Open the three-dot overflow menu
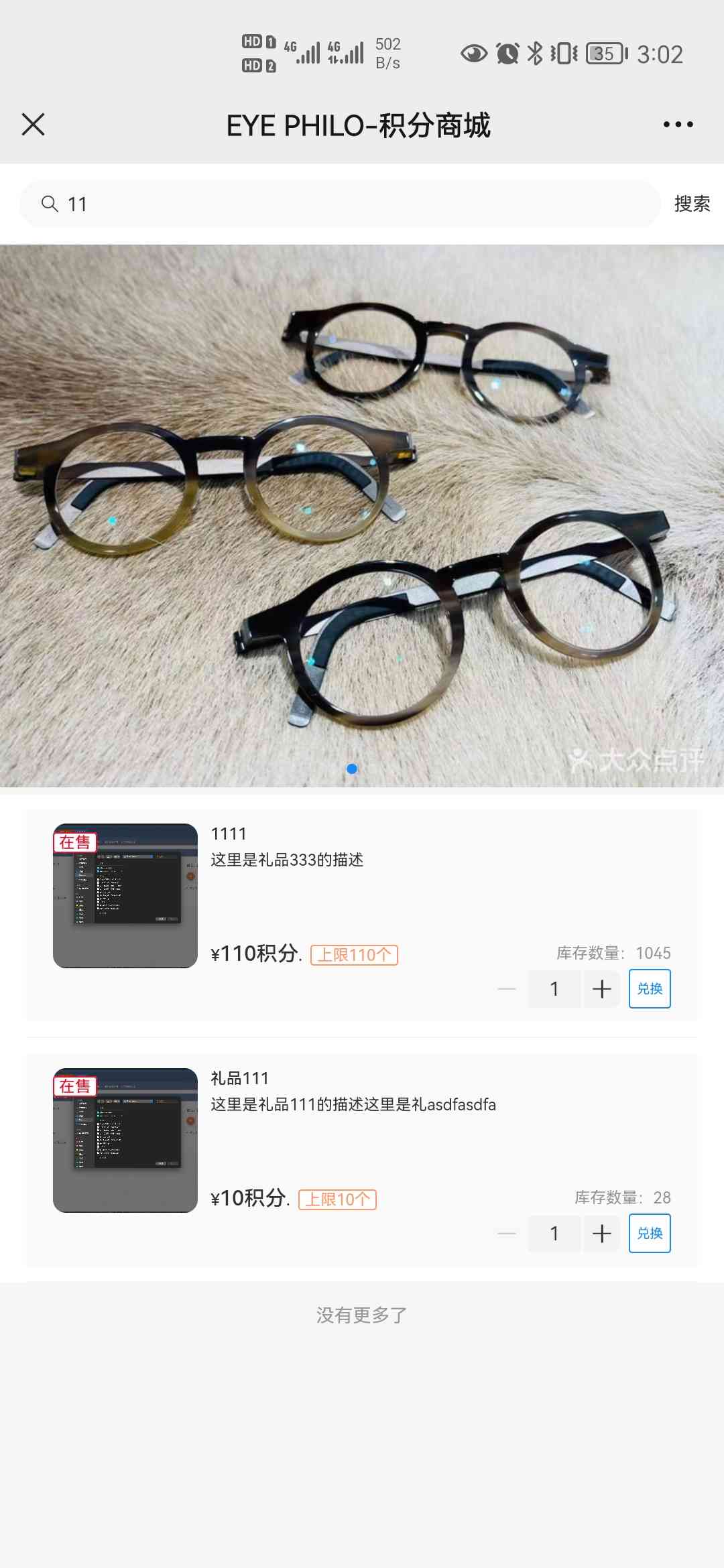This screenshot has width=724, height=1568. pyautogui.click(x=678, y=125)
